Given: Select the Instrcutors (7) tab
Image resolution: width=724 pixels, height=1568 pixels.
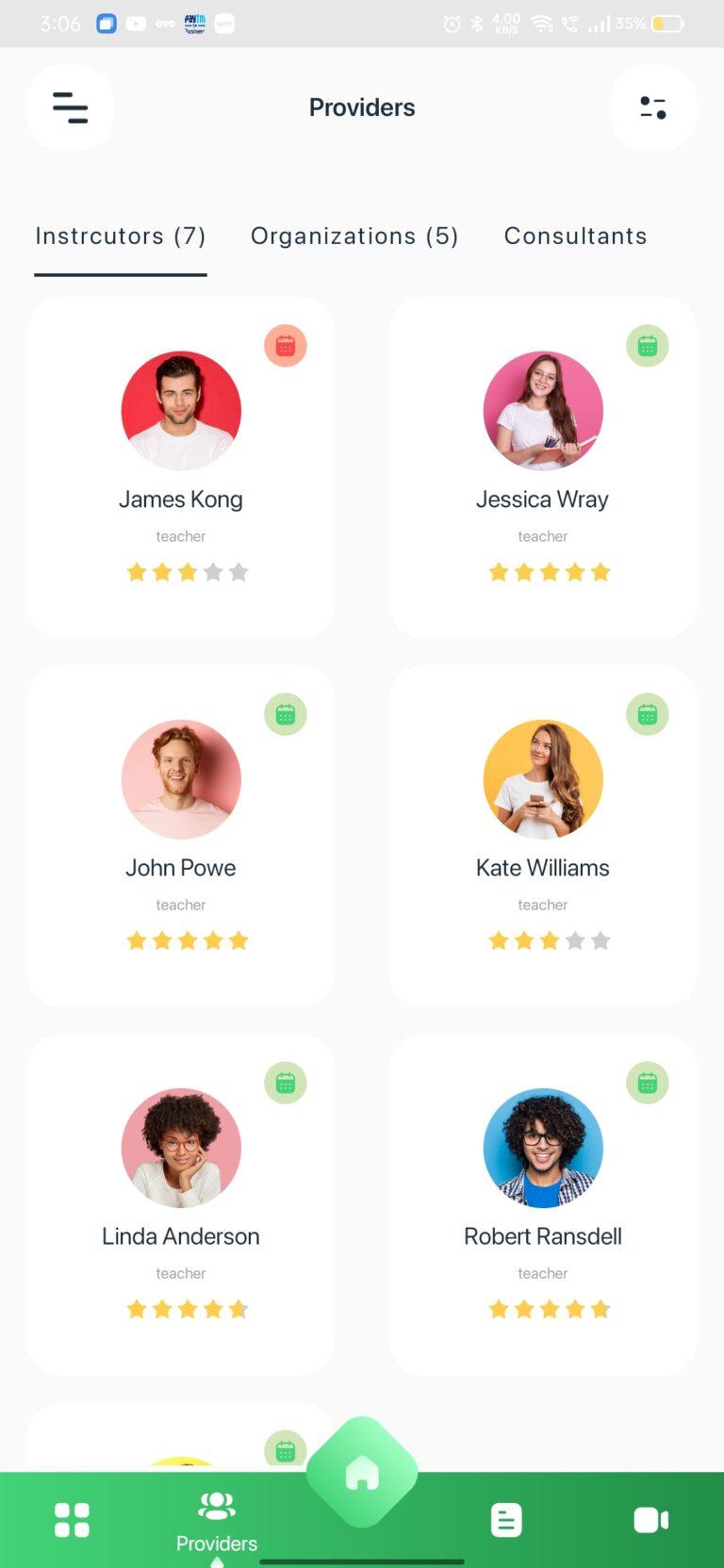Looking at the screenshot, I should click(121, 236).
